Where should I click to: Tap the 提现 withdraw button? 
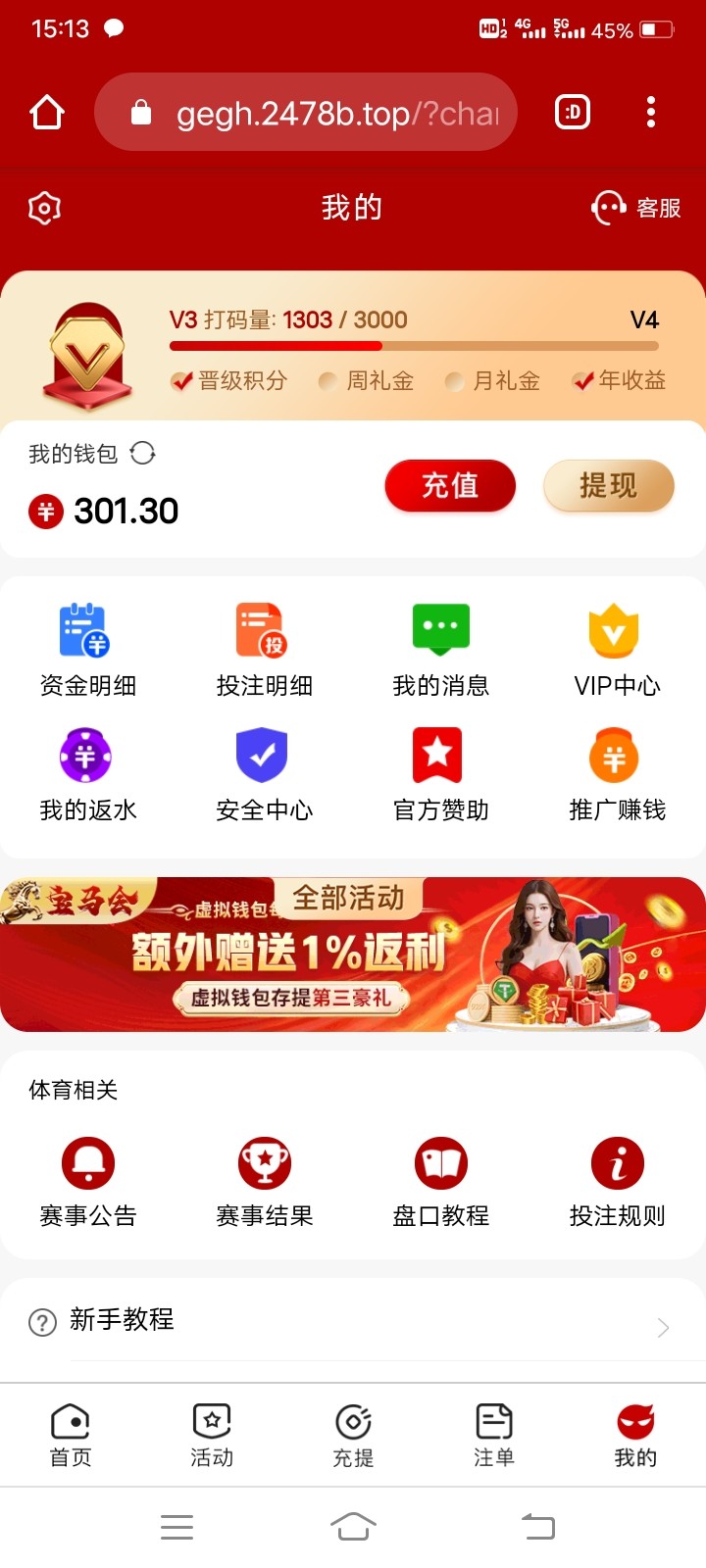coord(608,486)
